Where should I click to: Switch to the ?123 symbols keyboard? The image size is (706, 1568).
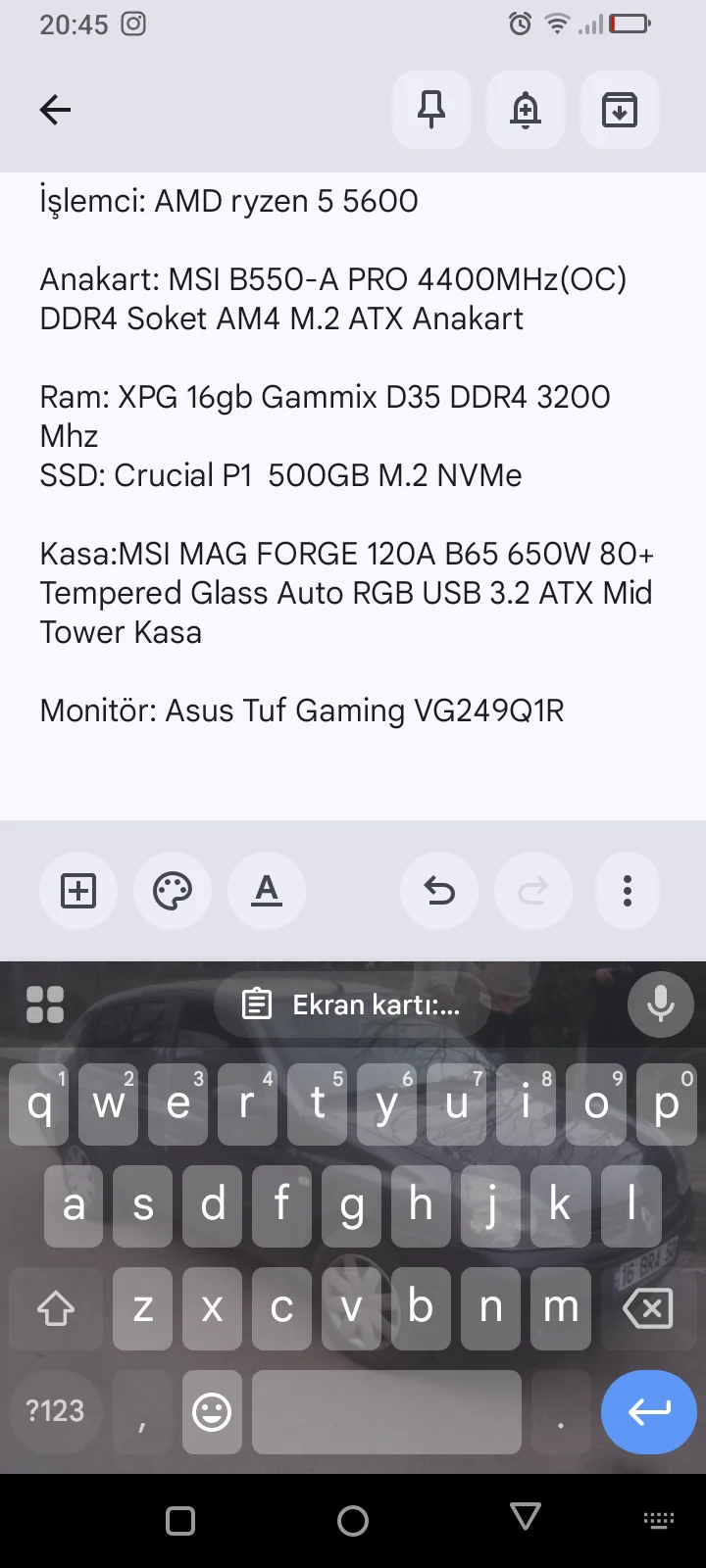(x=55, y=1411)
